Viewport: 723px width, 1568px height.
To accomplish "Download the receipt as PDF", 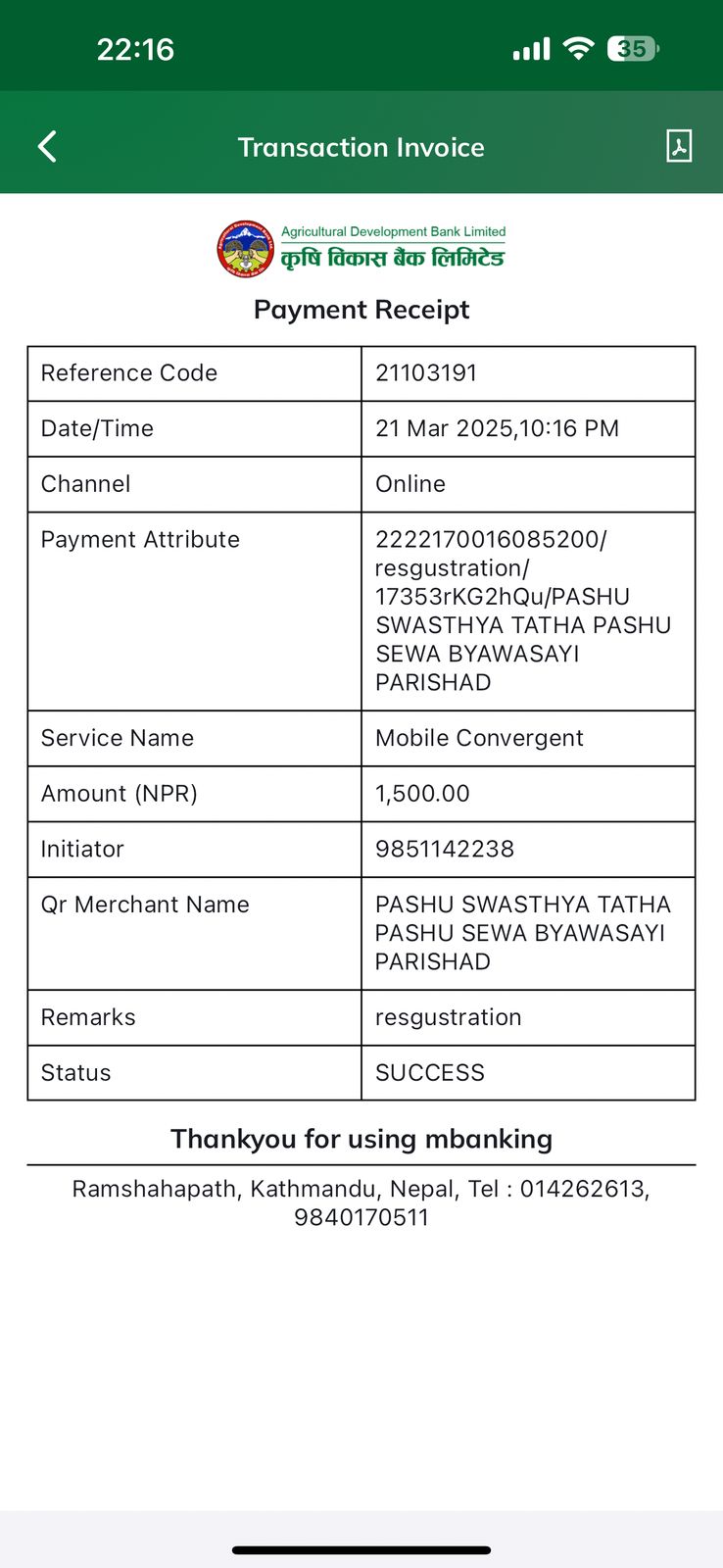I will pos(679,146).
